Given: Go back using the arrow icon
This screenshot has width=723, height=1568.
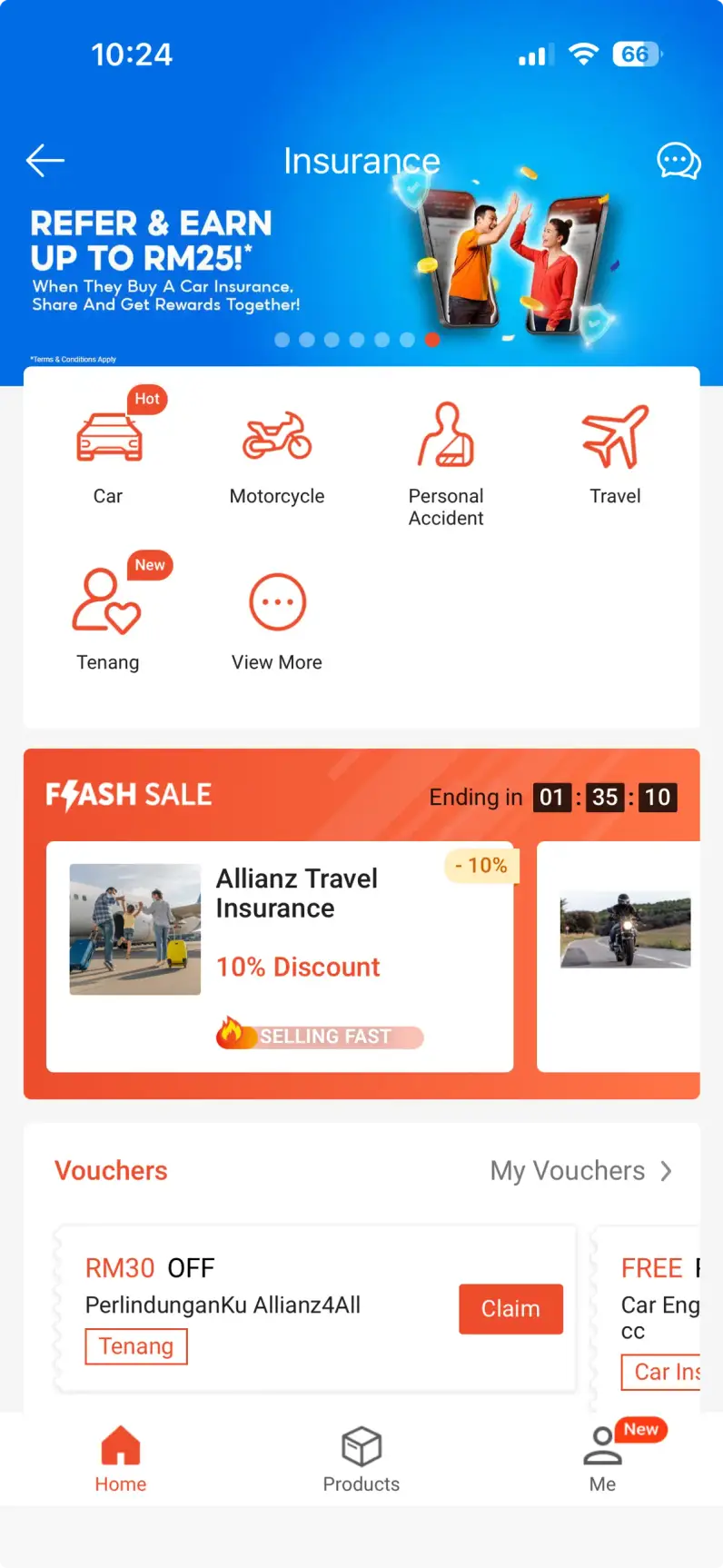Looking at the screenshot, I should 45,162.
